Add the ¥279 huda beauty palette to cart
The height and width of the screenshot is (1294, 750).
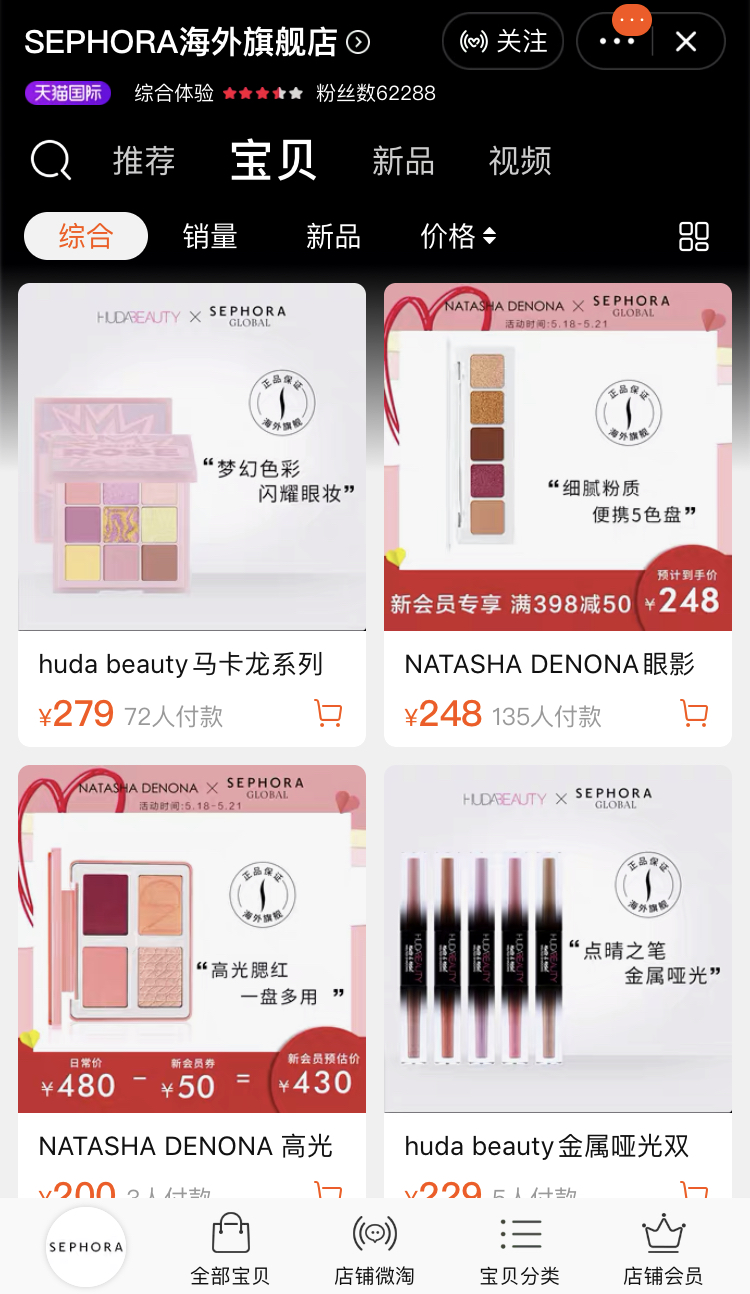pos(328,714)
